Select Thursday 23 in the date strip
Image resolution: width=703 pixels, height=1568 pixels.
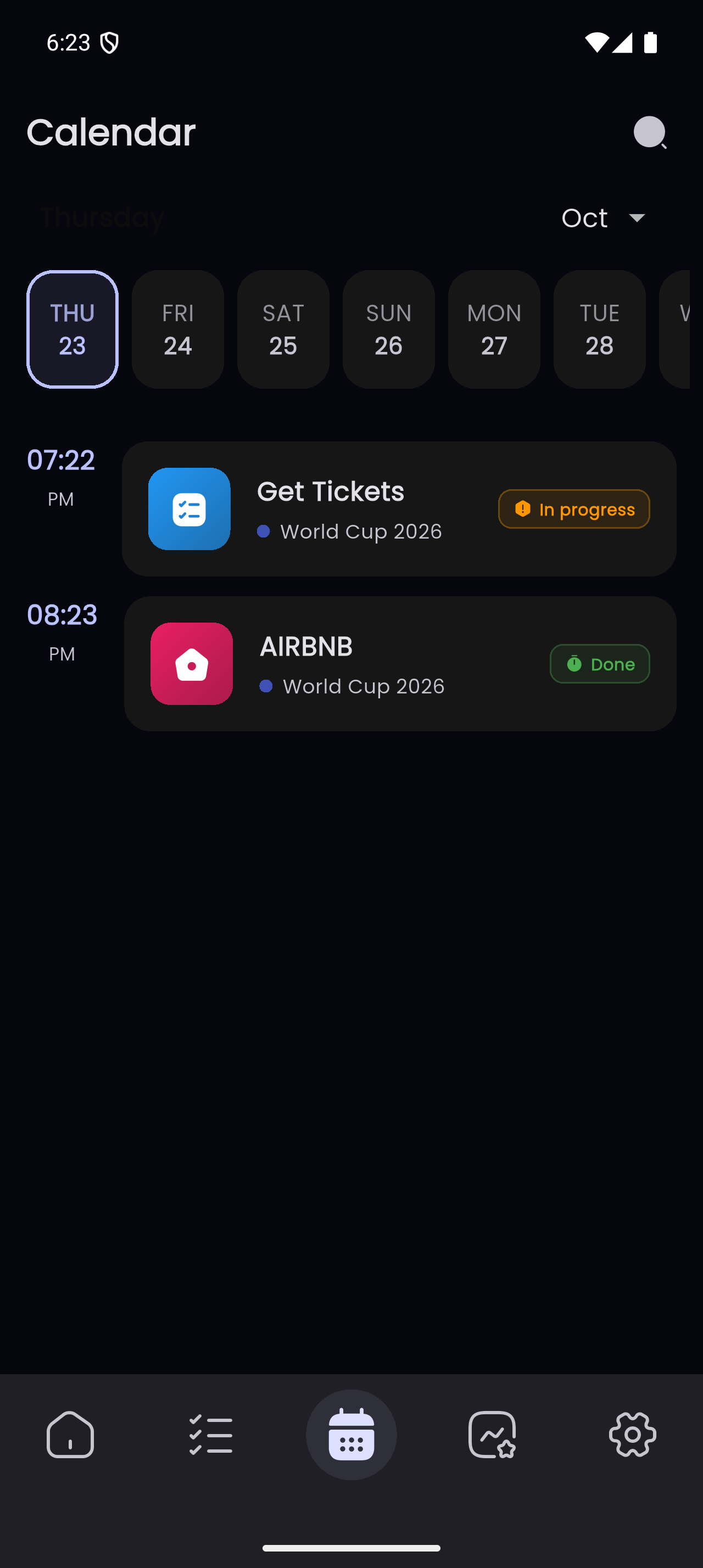(72, 329)
